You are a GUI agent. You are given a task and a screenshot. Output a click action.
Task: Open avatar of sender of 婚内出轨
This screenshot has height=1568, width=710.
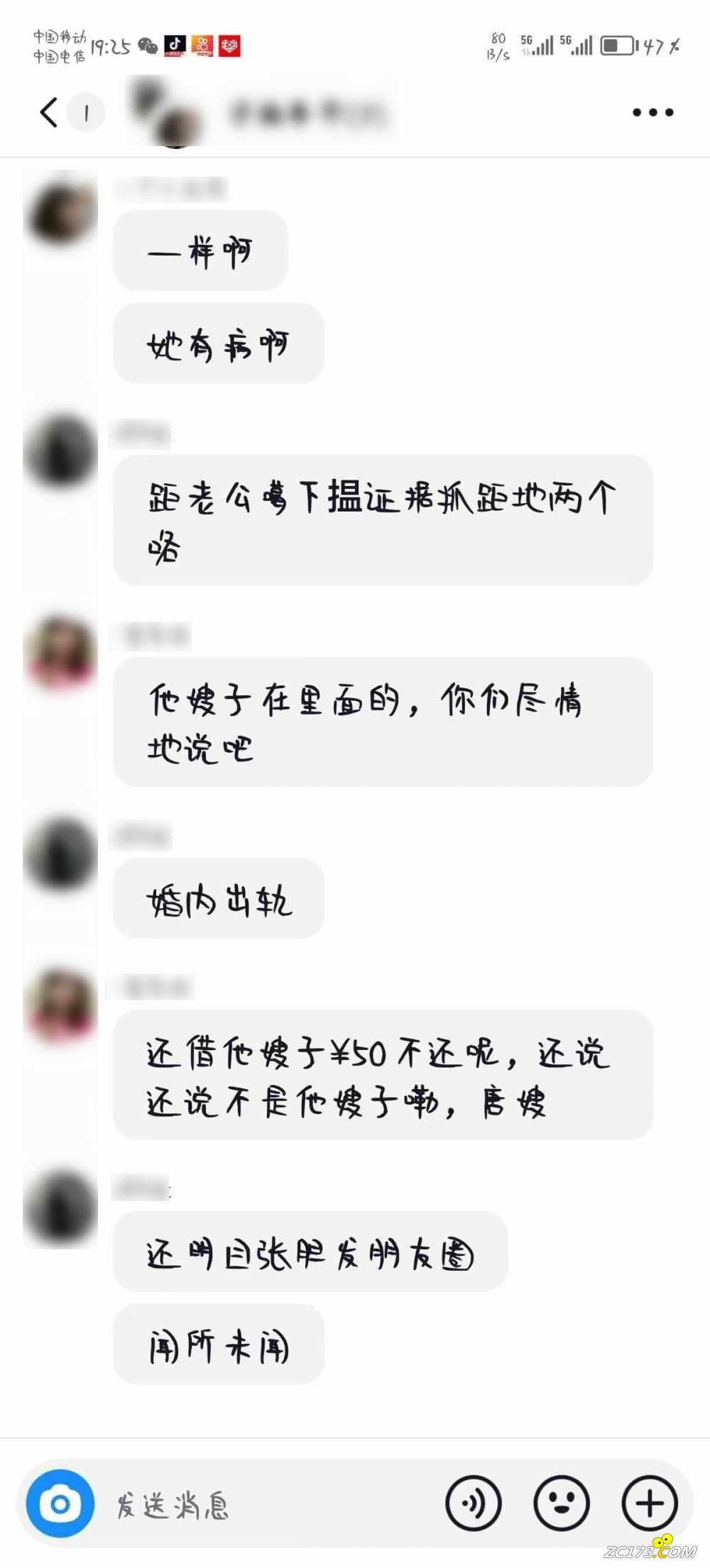click(x=60, y=855)
